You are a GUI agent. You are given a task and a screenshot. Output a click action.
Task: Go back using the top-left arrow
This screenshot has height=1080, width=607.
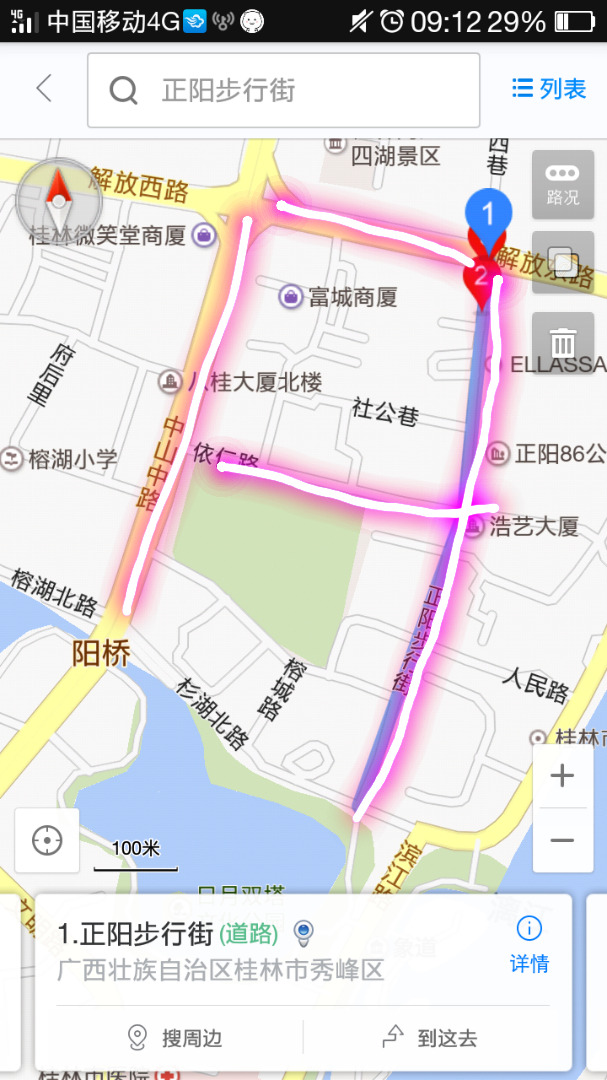(x=44, y=90)
